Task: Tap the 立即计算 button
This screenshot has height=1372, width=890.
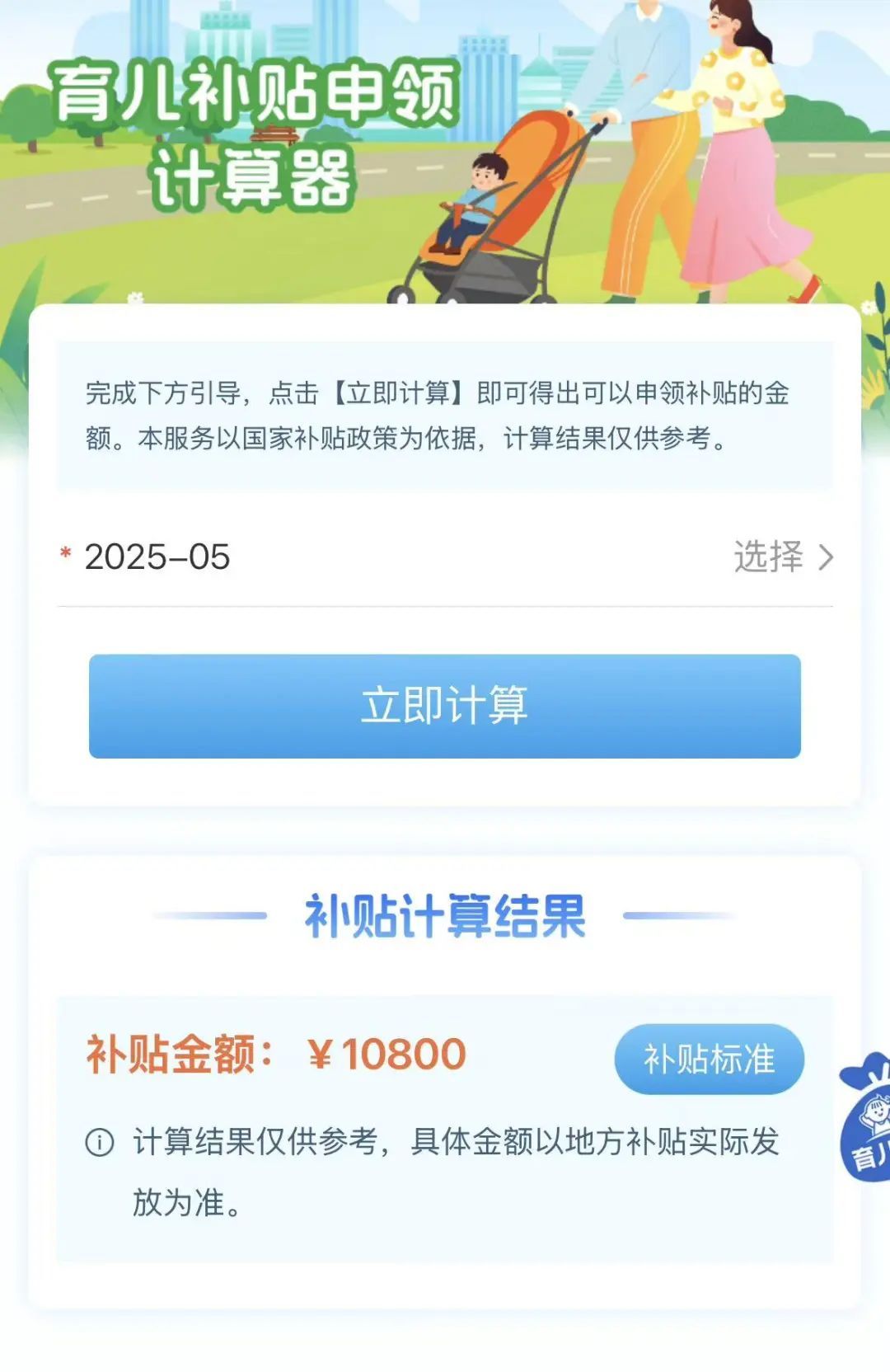Action: coord(445,707)
